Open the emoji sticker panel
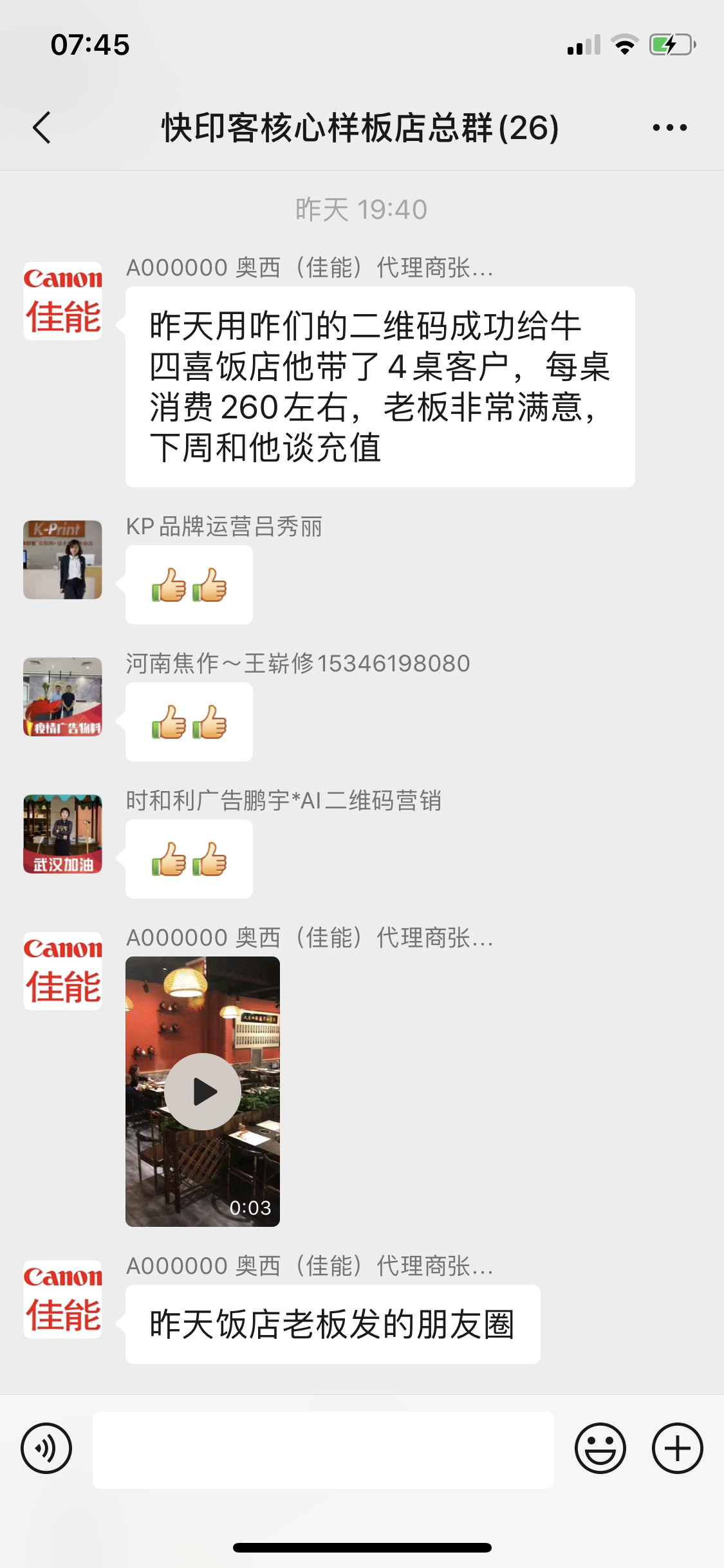Viewport: 724px width, 1568px height. click(600, 1448)
